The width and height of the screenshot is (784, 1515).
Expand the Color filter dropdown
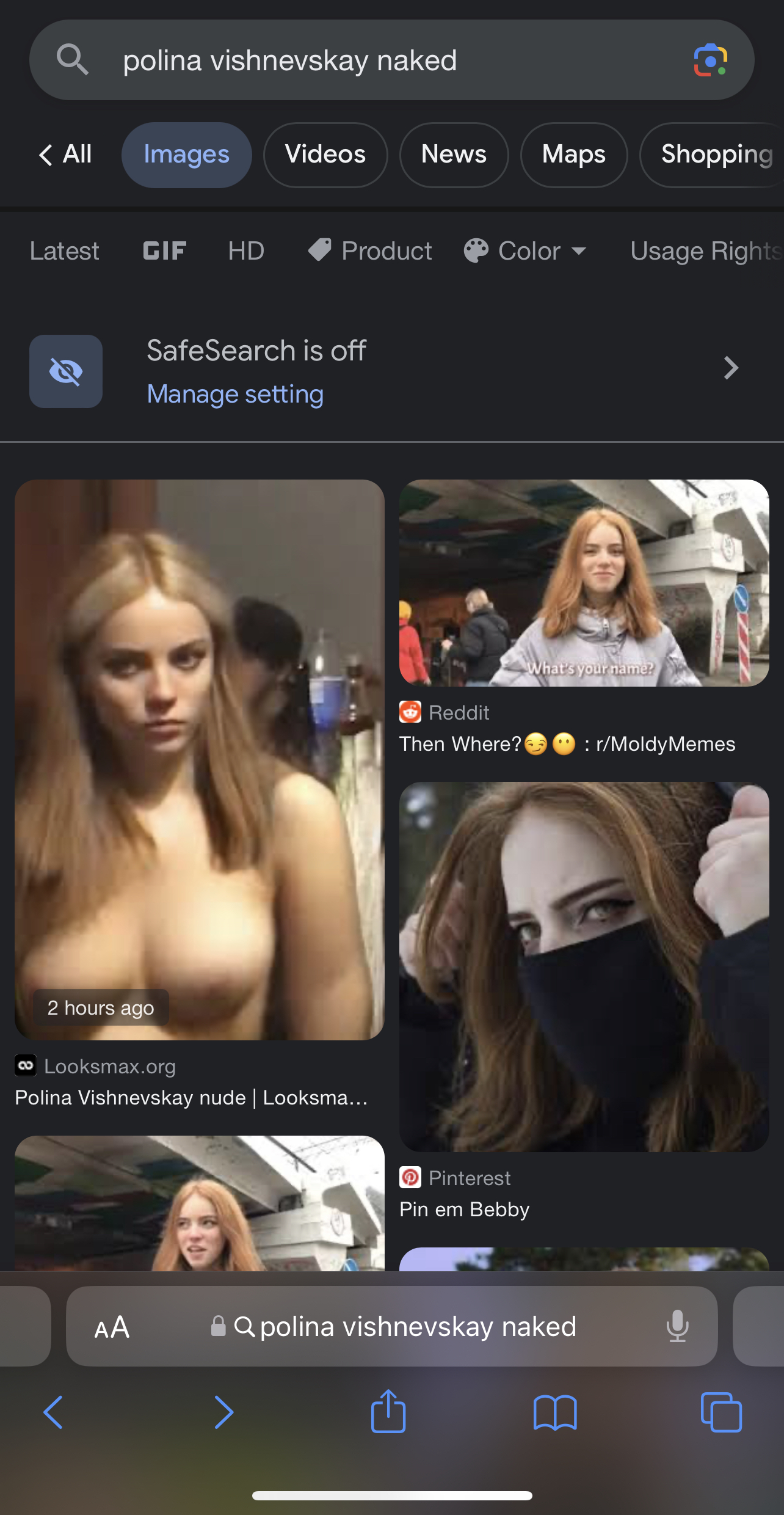point(525,251)
